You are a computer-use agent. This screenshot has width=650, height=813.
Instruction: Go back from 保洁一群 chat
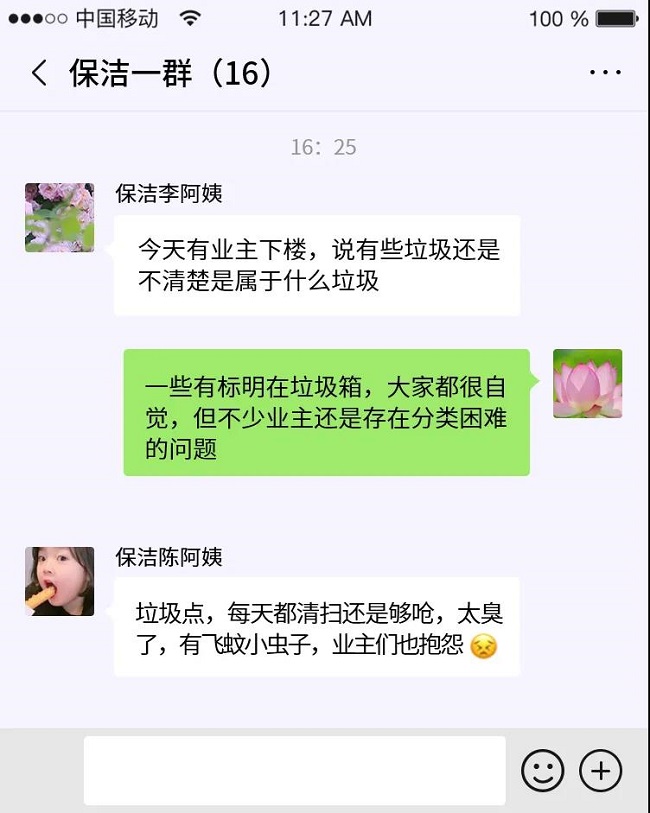click(x=39, y=73)
